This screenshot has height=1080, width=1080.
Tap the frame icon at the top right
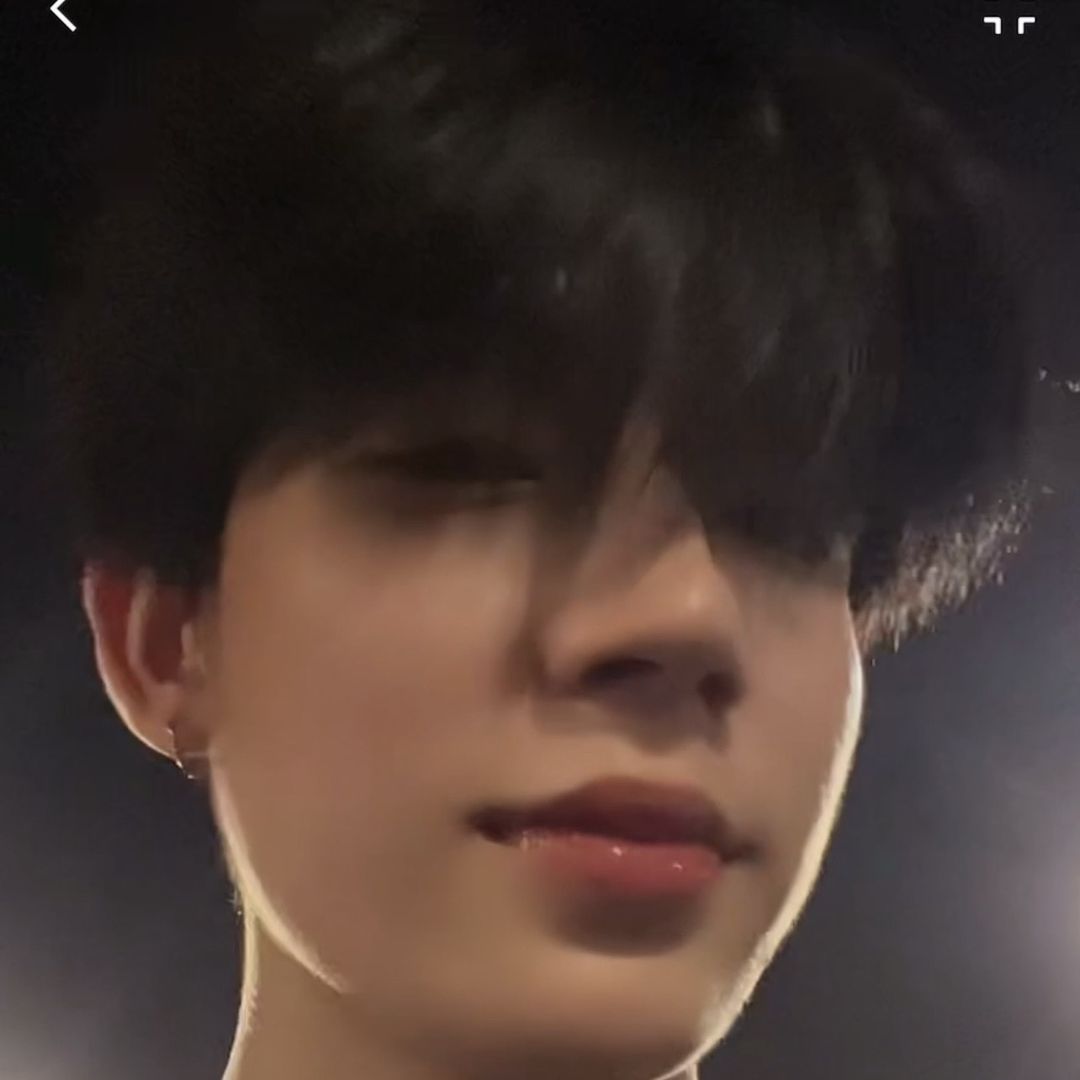pyautogui.click(x=1008, y=18)
